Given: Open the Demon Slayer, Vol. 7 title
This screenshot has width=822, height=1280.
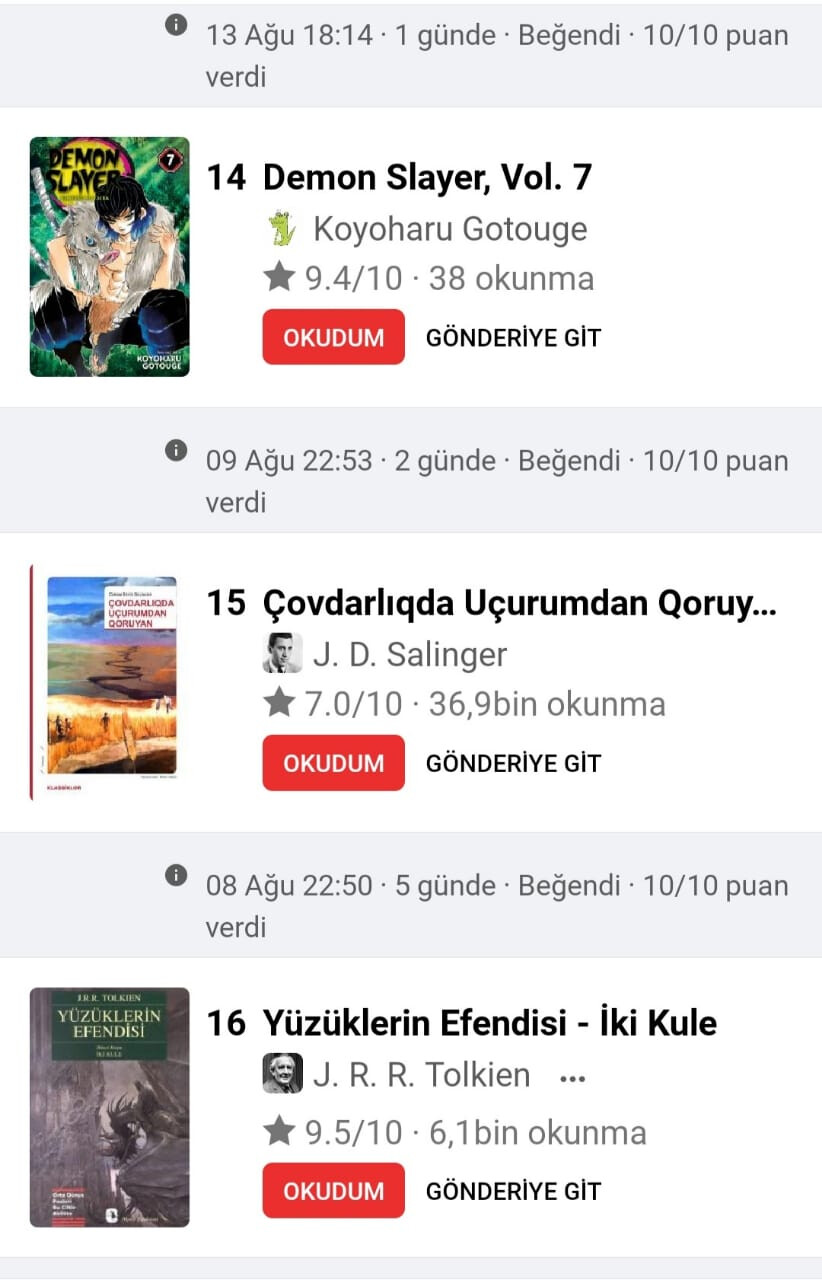Looking at the screenshot, I should pyautogui.click(x=427, y=178).
